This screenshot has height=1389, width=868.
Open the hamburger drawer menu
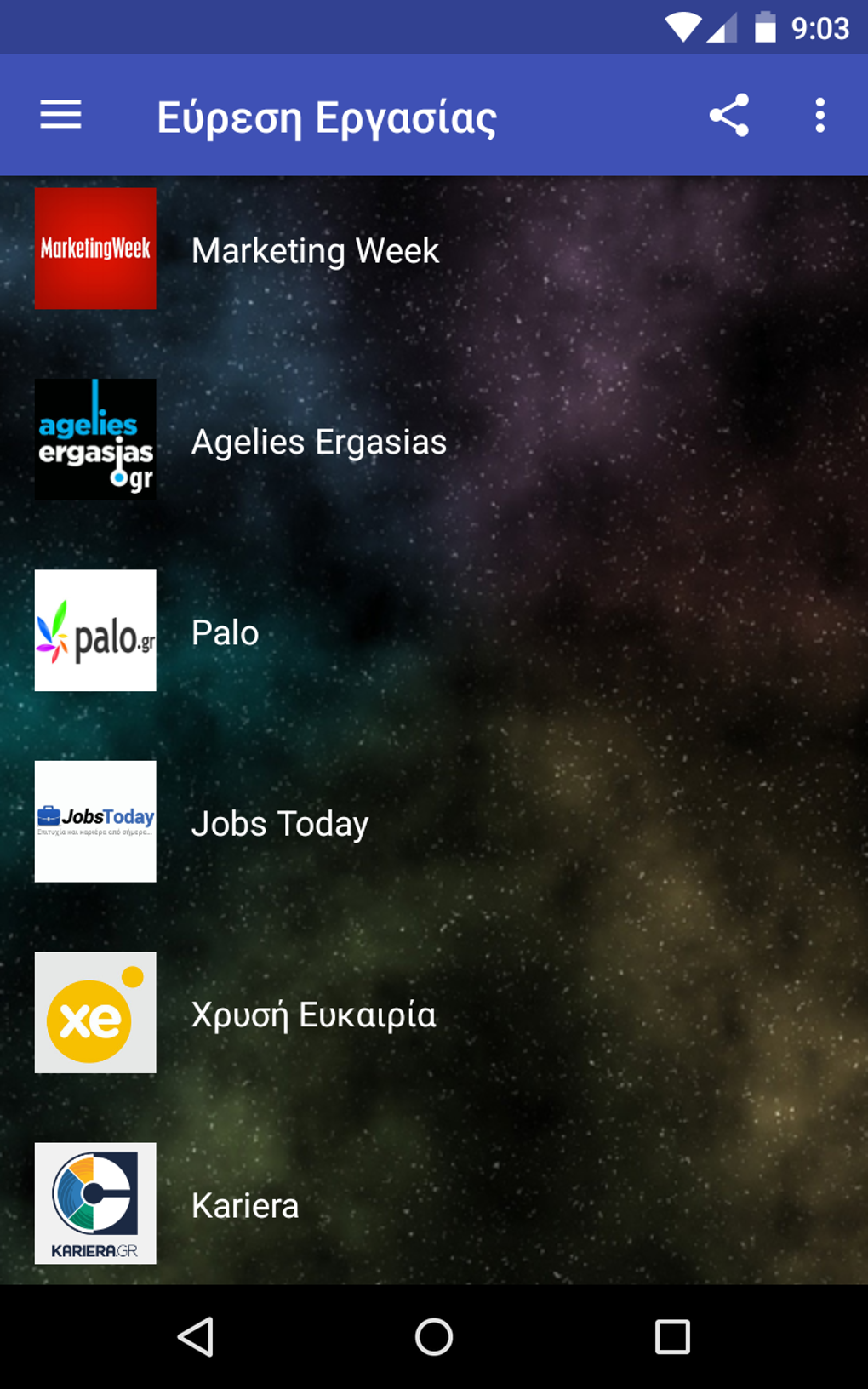[60, 115]
